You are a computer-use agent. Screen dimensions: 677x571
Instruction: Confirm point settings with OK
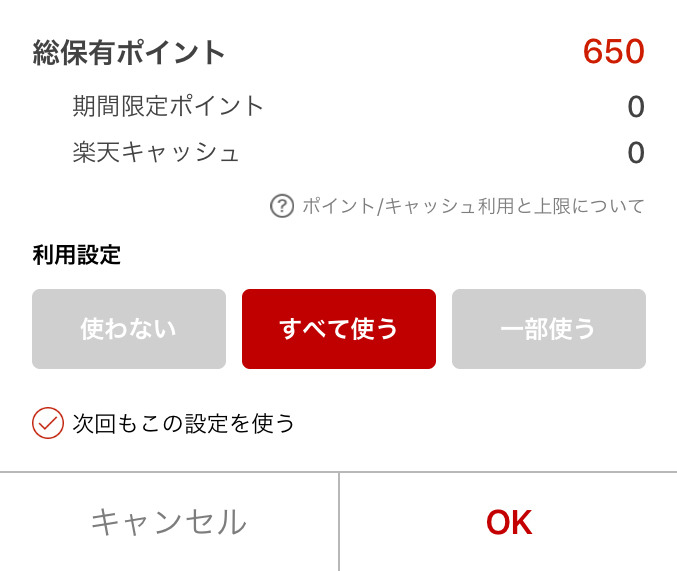click(508, 522)
